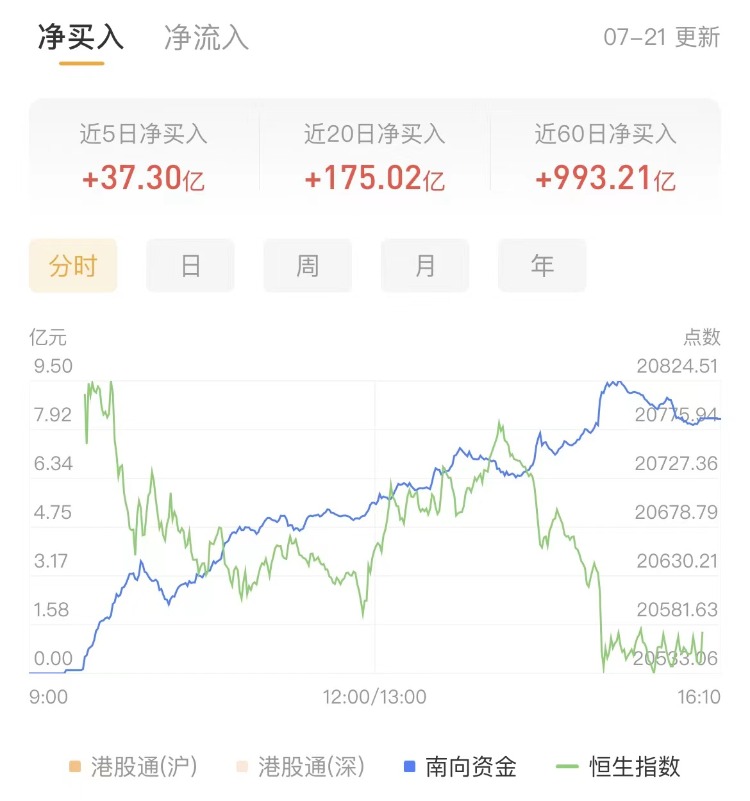Toggle the 港股通(深) legend series
750x801 pixels.
pos(300,767)
